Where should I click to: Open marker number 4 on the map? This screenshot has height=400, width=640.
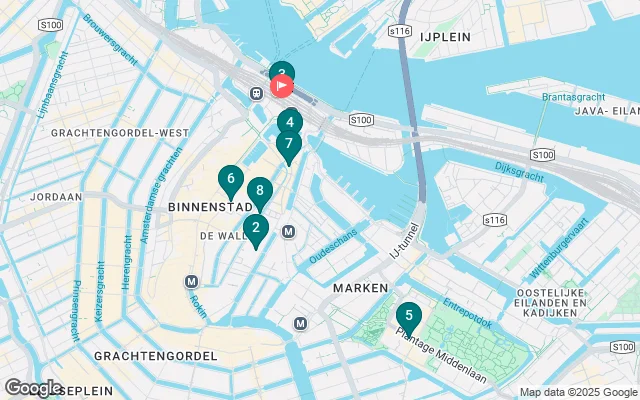[x=289, y=121]
